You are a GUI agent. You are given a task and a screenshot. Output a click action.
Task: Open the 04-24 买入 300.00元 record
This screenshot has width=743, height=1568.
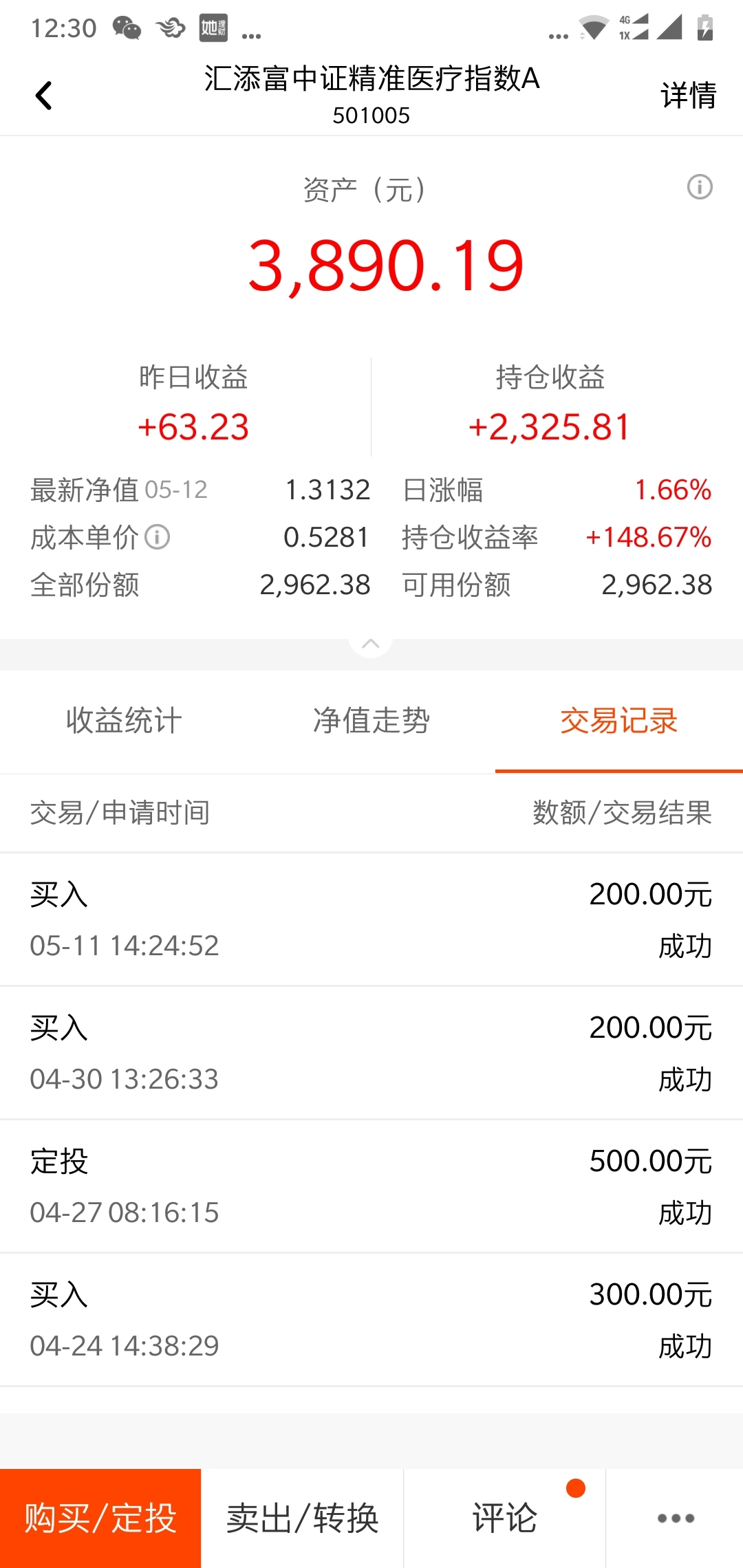371,1320
